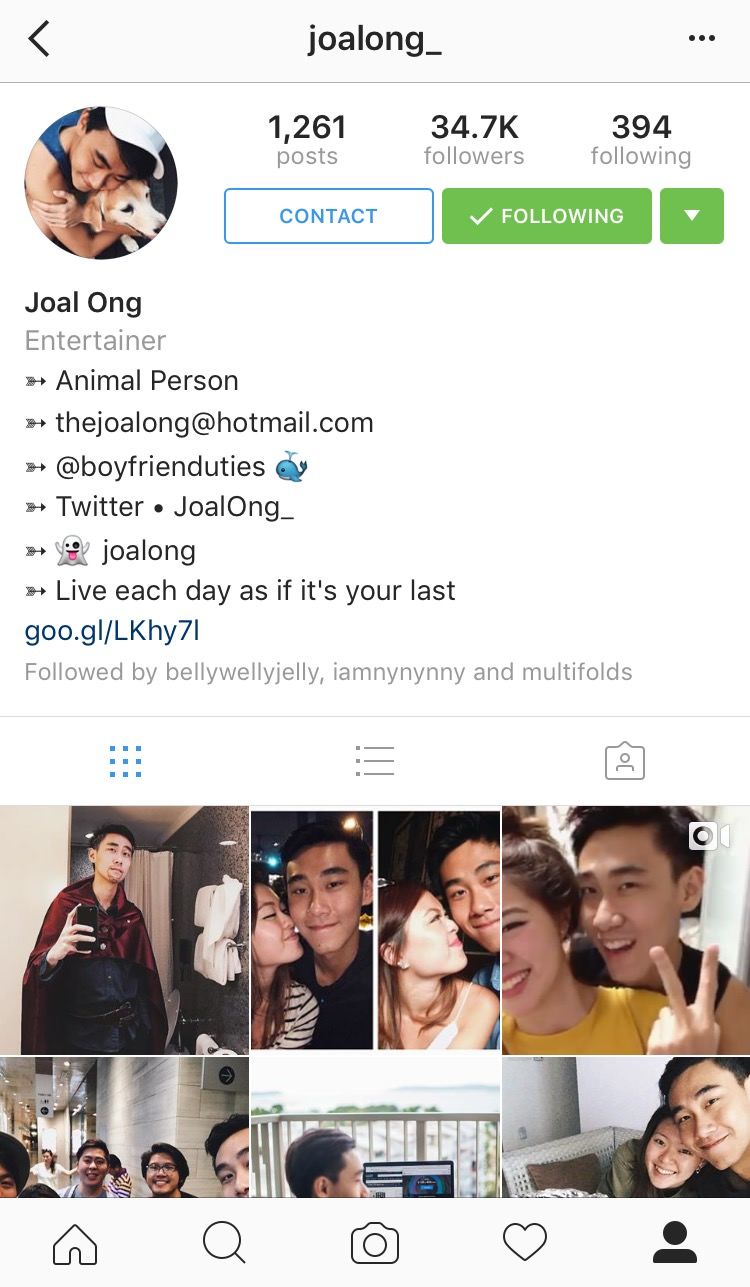Image resolution: width=750 pixels, height=1287 pixels.
Task: Open the goo.gl/LKhy7l bio link
Action: pyautogui.click(x=112, y=631)
